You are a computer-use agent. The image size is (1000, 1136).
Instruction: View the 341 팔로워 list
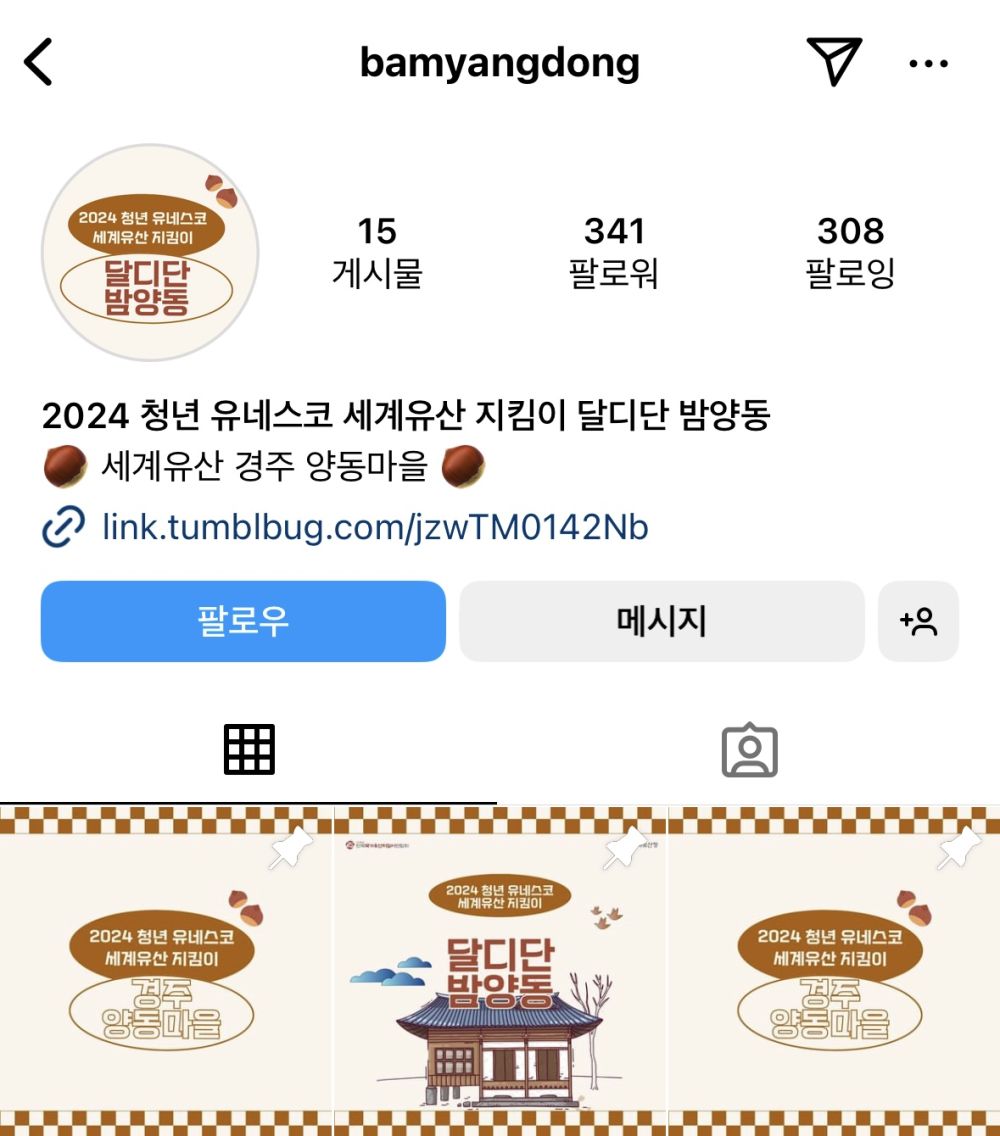click(614, 252)
